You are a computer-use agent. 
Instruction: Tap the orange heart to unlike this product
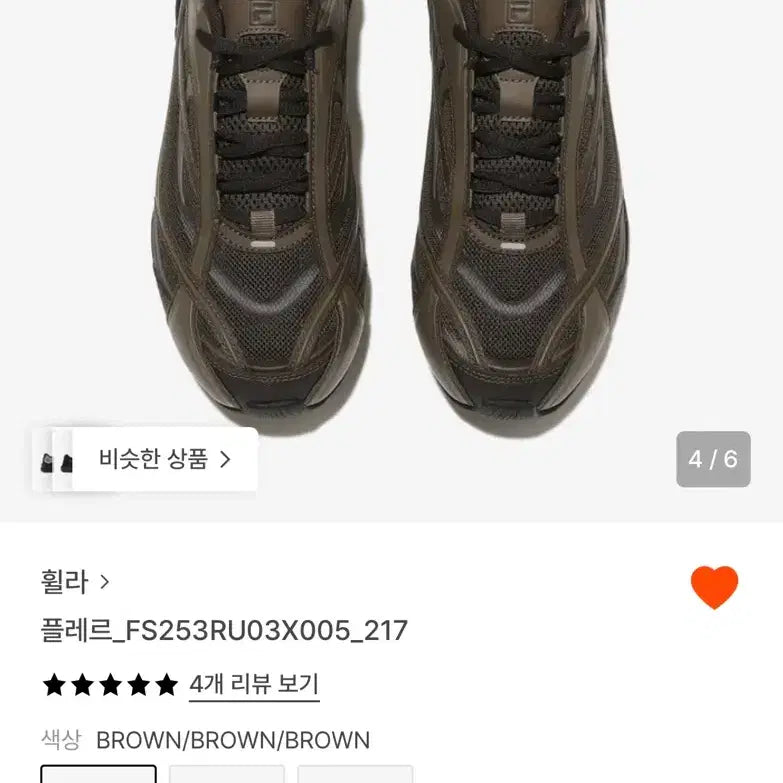point(714,587)
